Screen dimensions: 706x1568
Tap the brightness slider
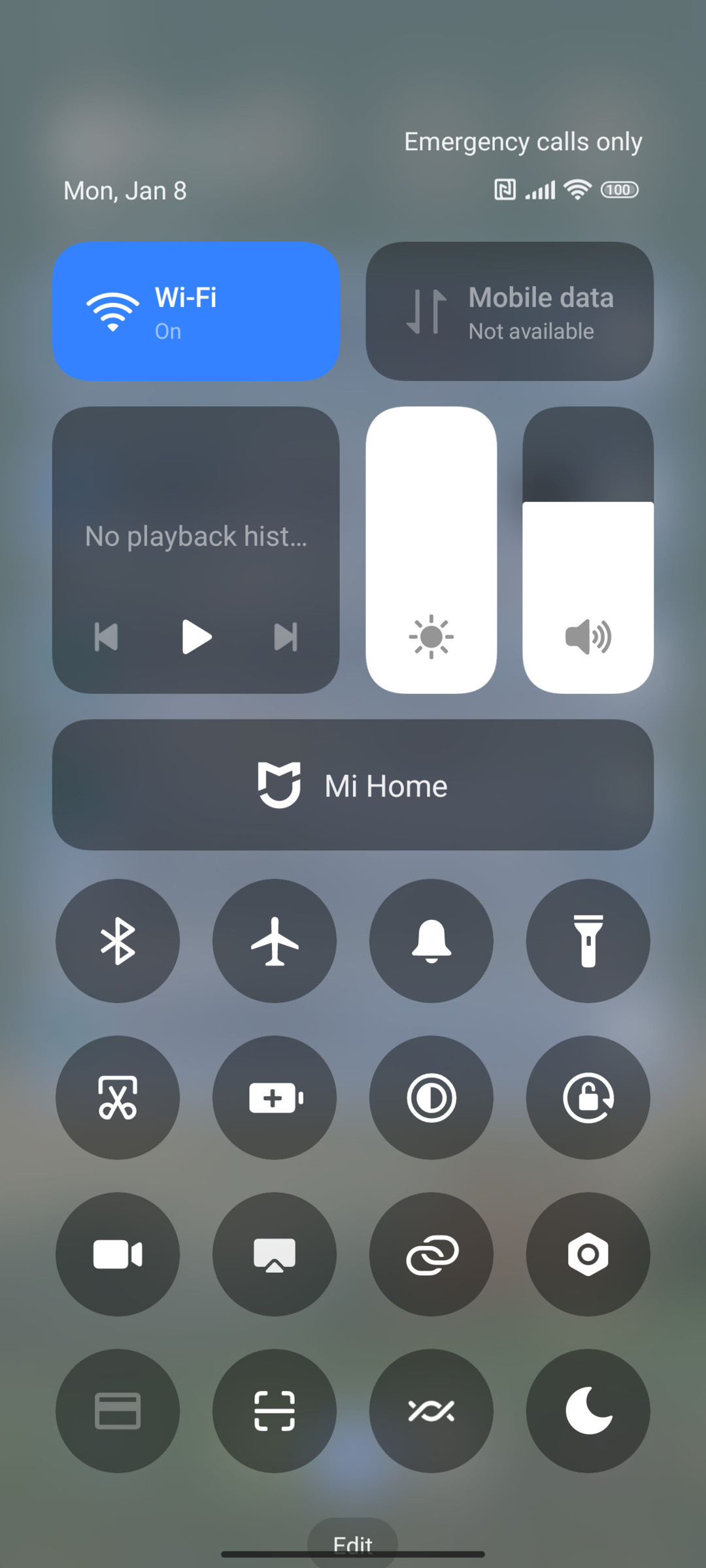pos(431,550)
